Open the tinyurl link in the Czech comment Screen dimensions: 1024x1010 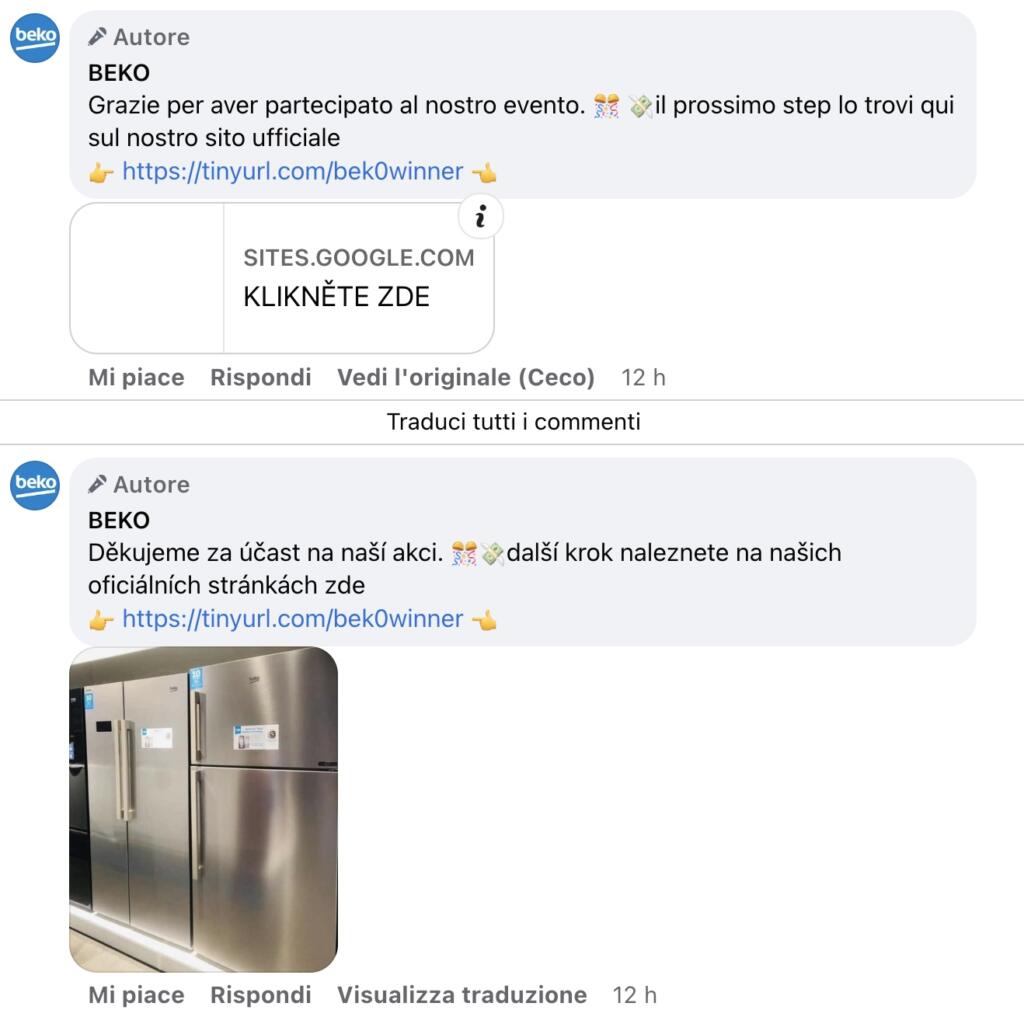[292, 619]
